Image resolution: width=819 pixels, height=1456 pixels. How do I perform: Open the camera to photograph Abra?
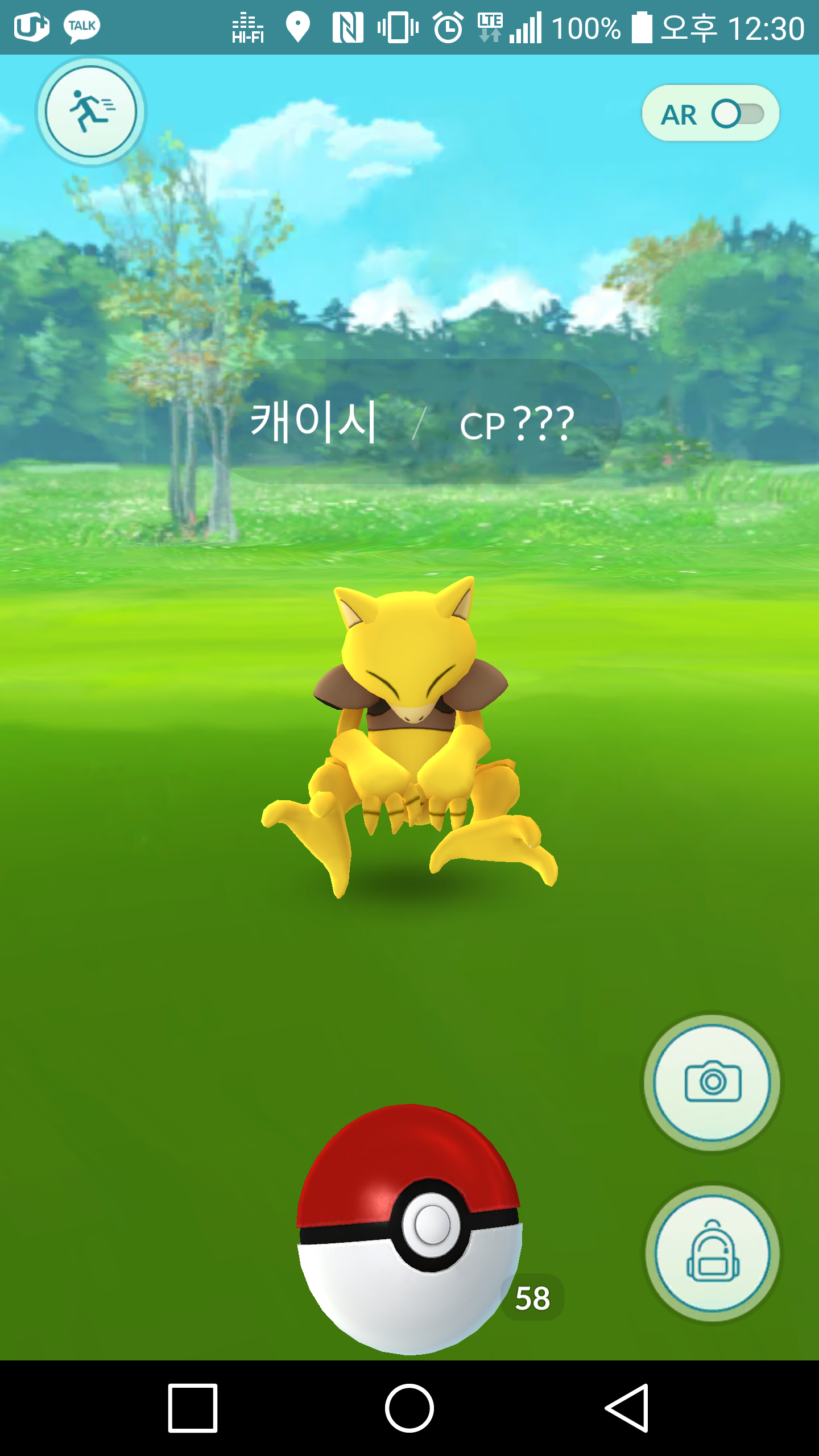tap(713, 1082)
